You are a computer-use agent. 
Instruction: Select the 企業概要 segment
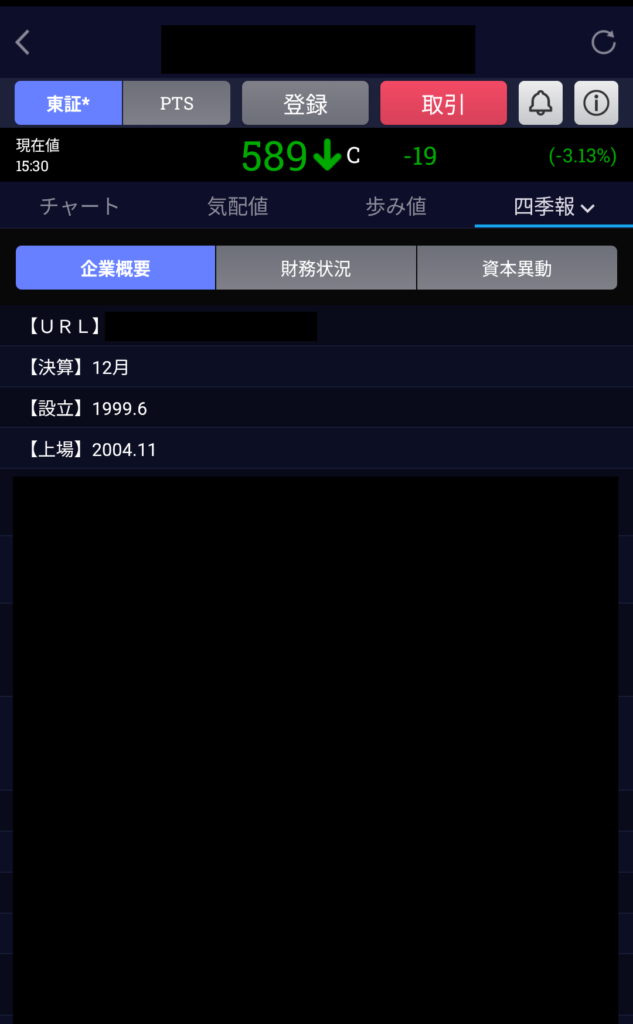click(x=115, y=268)
